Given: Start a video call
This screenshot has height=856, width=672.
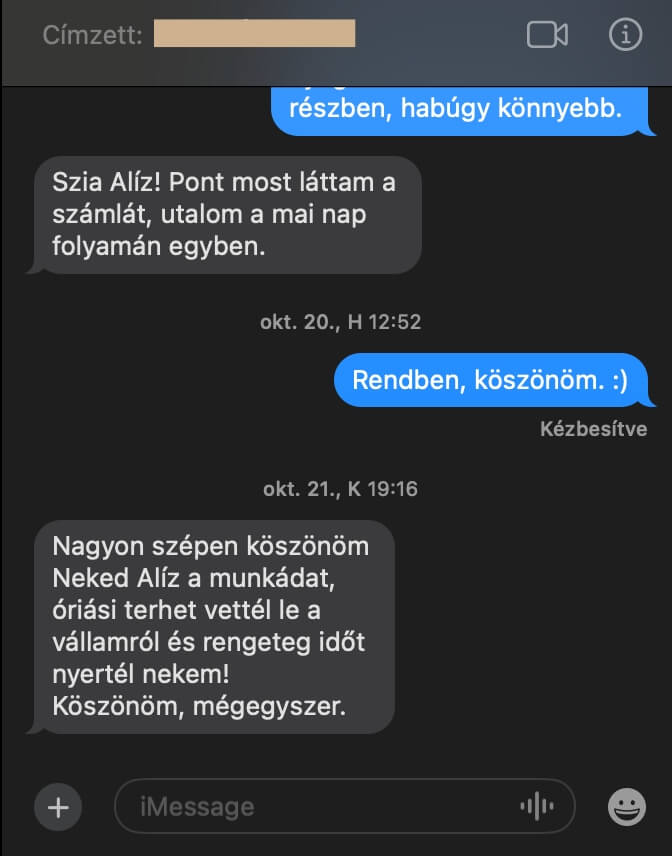Looking at the screenshot, I should [547, 35].
